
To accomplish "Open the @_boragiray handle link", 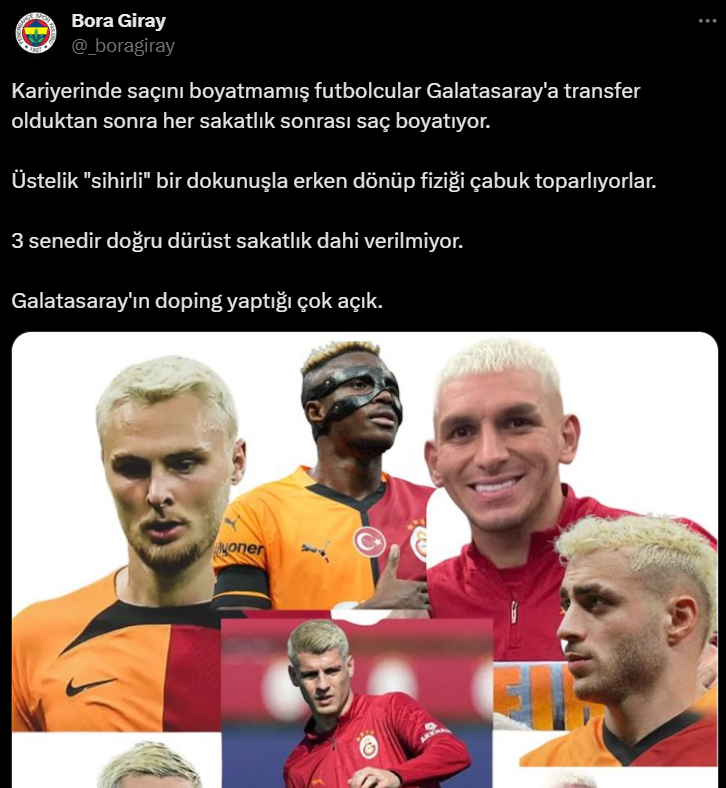I will [x=123, y=46].
